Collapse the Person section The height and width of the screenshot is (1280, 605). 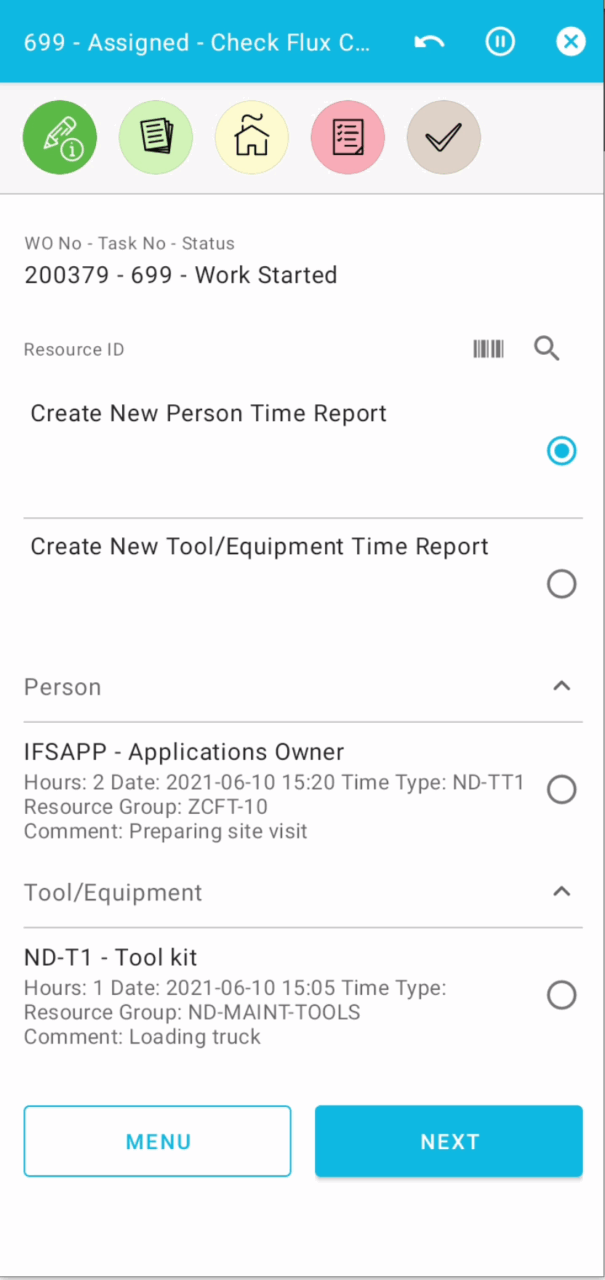pos(562,686)
